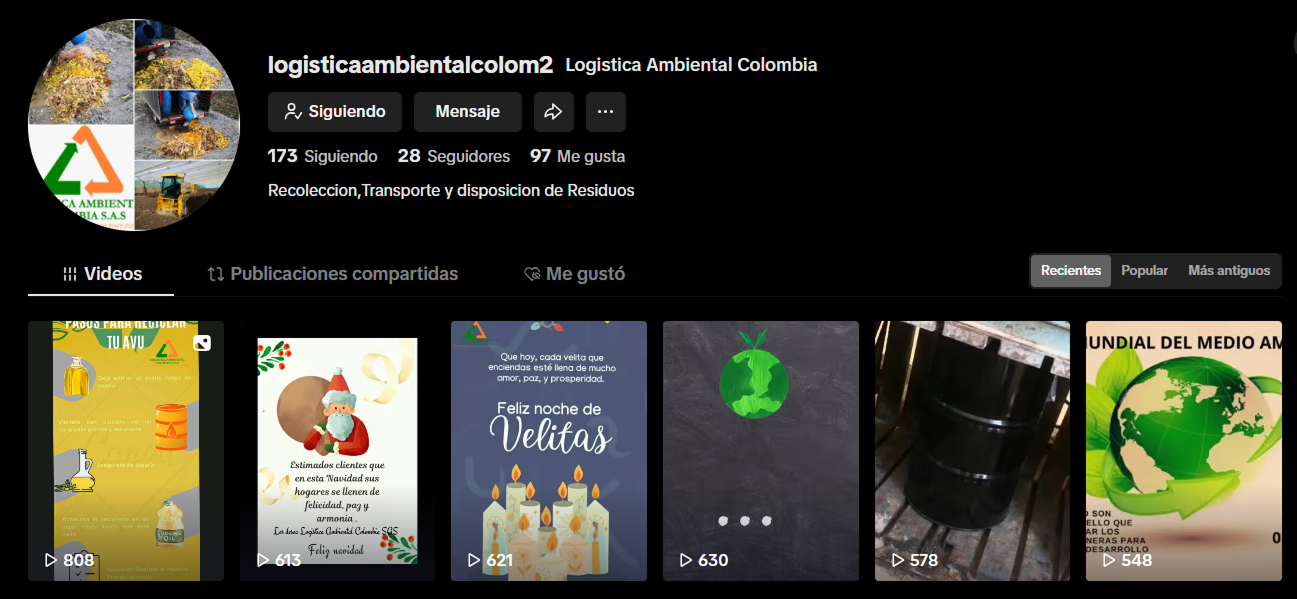Send a message via Mensaje button

coord(467,112)
